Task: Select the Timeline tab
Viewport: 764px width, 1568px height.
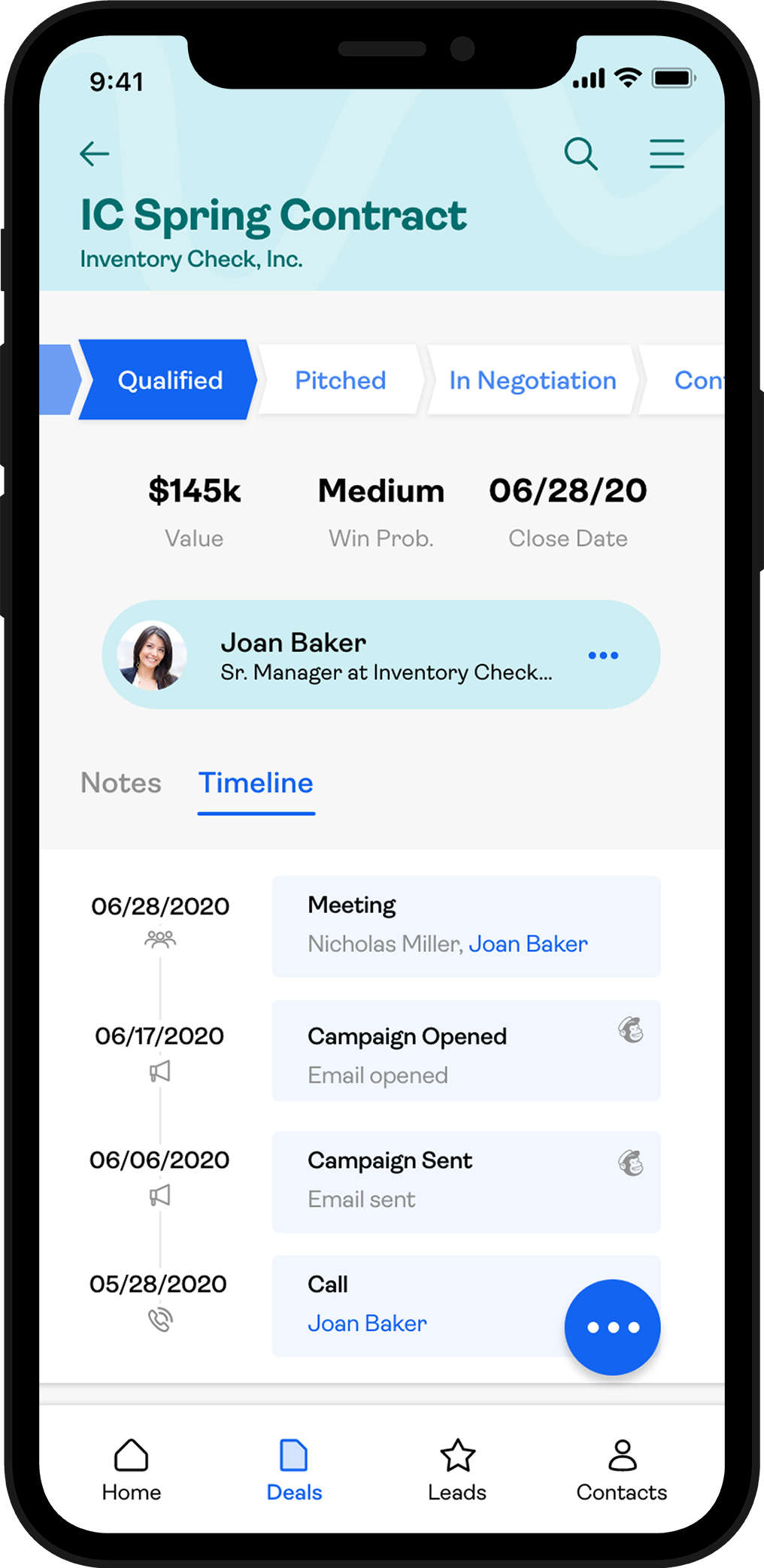Action: pyautogui.click(x=256, y=783)
